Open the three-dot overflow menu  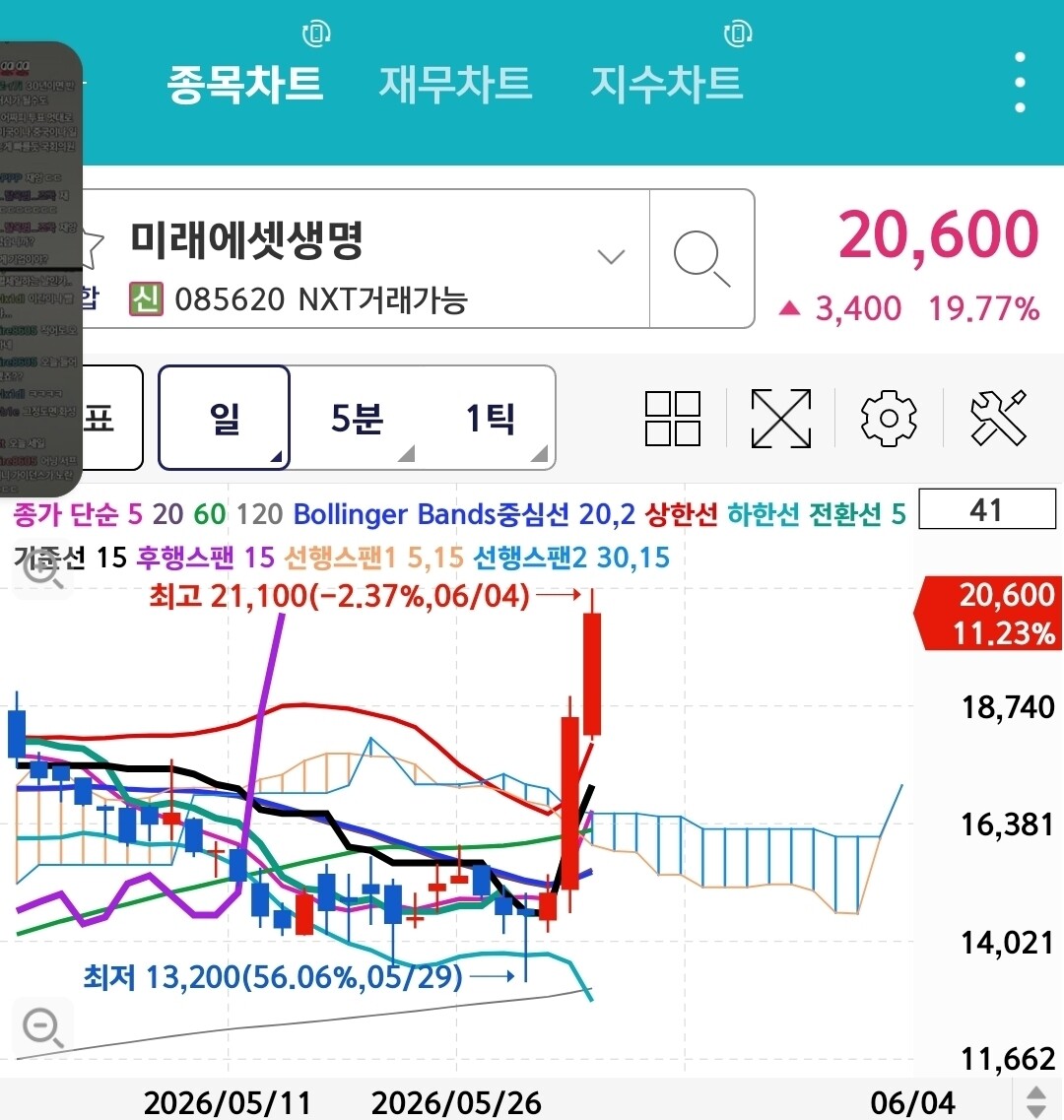click(x=1021, y=82)
